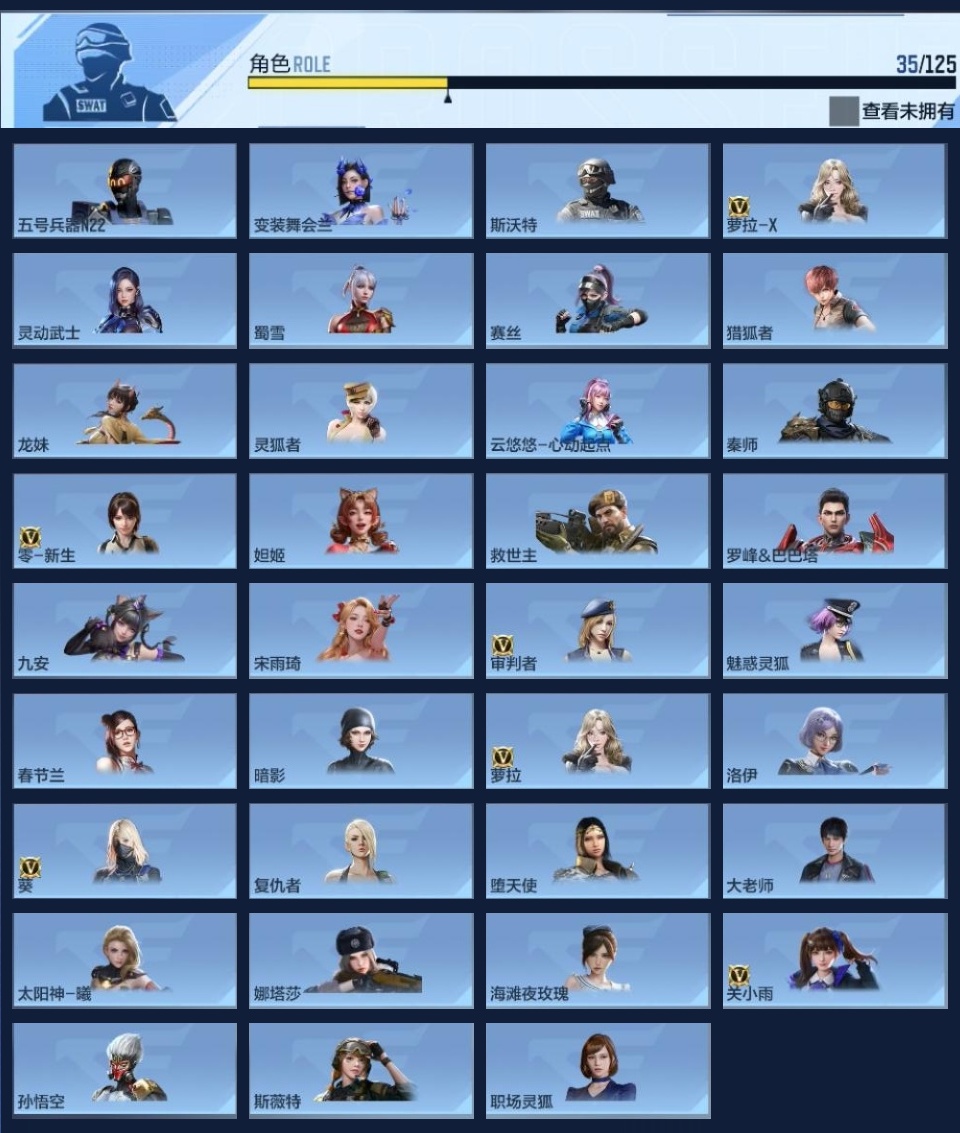The width and height of the screenshot is (960, 1133).
Task: Select the 大老师 character
Action: click(834, 850)
